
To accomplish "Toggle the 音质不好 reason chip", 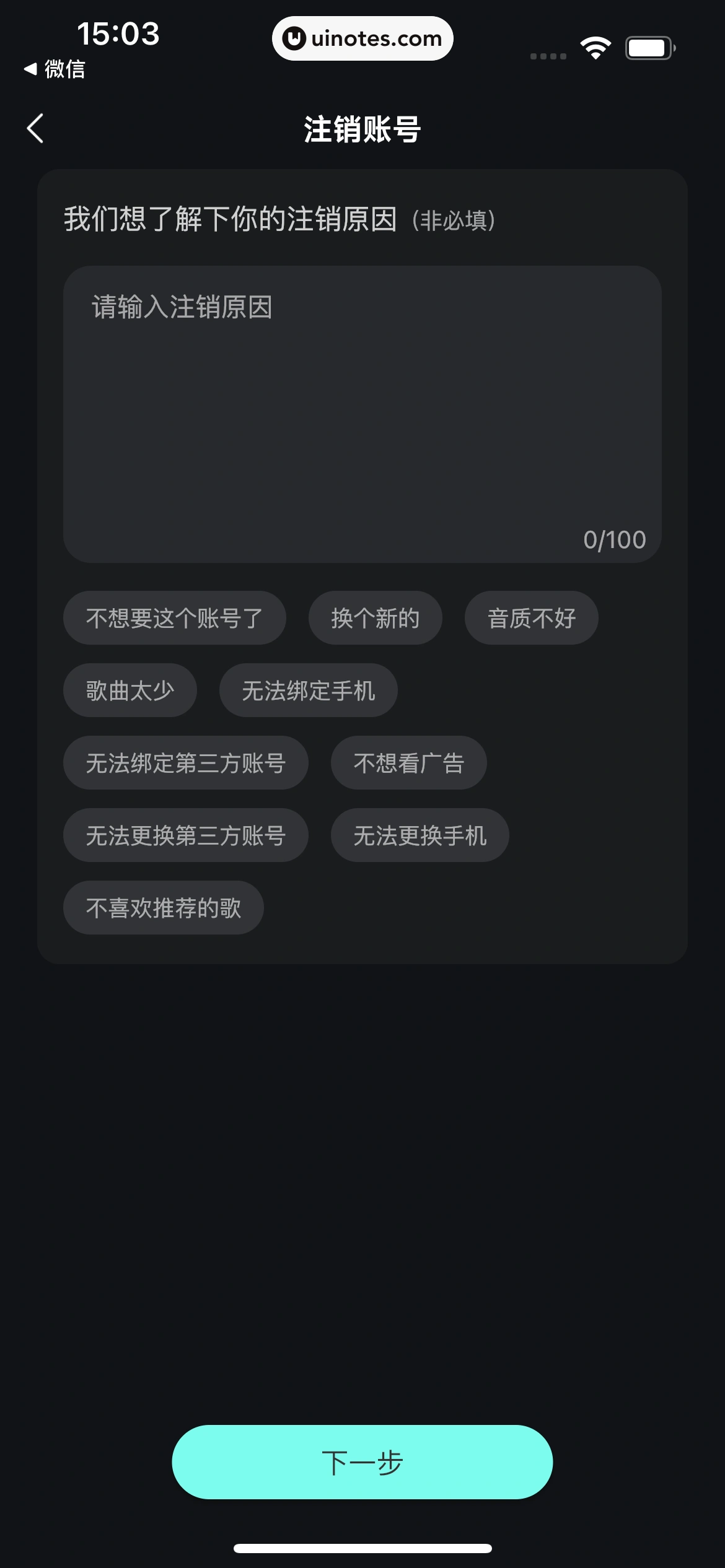I will tap(530, 617).
